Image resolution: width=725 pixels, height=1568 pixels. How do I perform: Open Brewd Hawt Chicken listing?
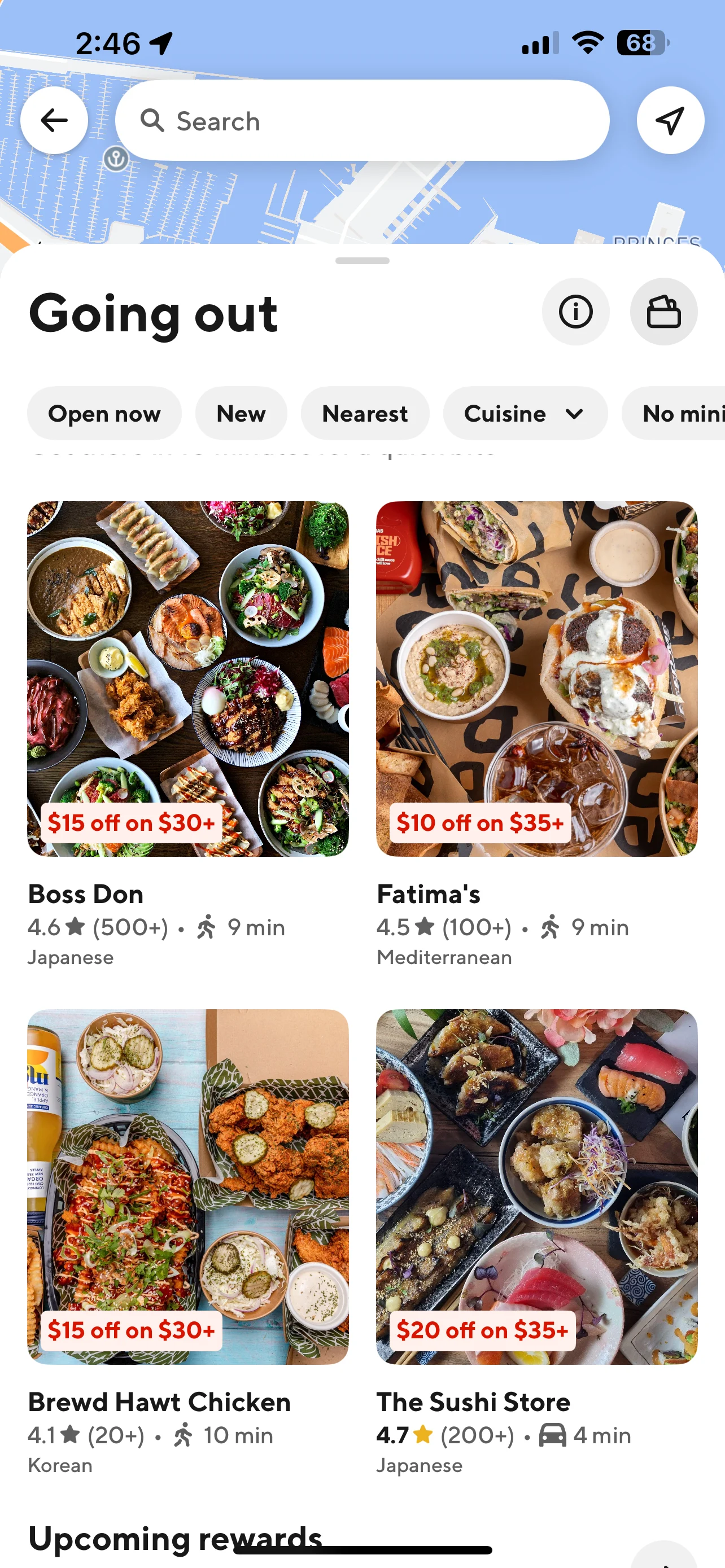[x=187, y=1187]
